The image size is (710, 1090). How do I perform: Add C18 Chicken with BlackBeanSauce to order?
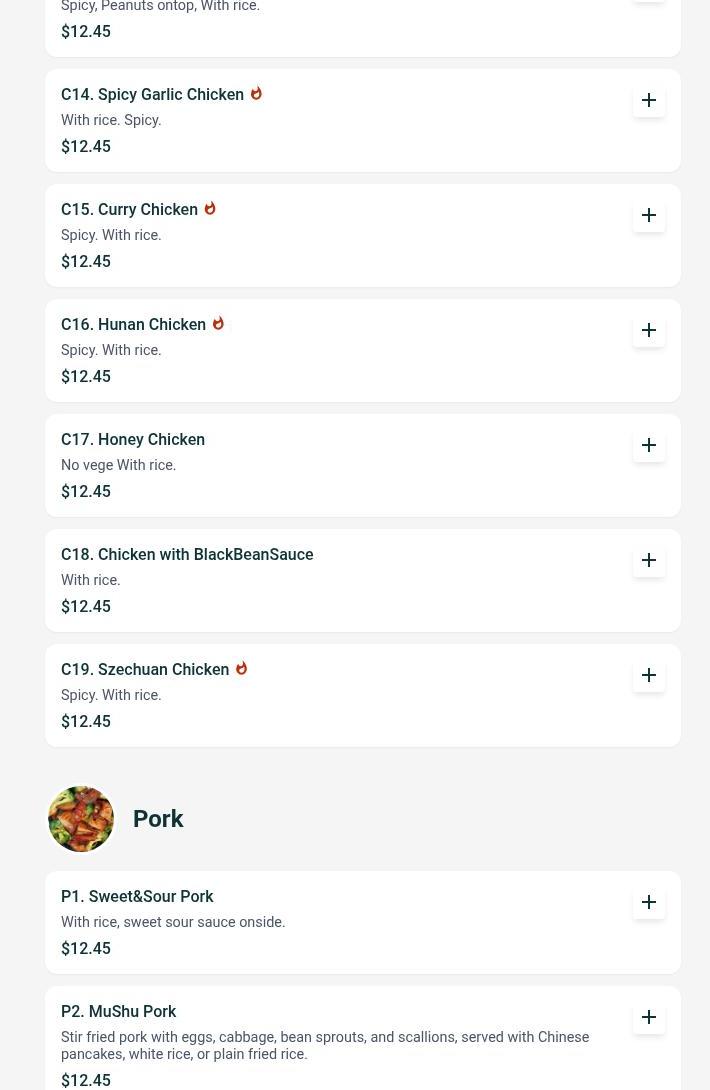pyautogui.click(x=649, y=560)
